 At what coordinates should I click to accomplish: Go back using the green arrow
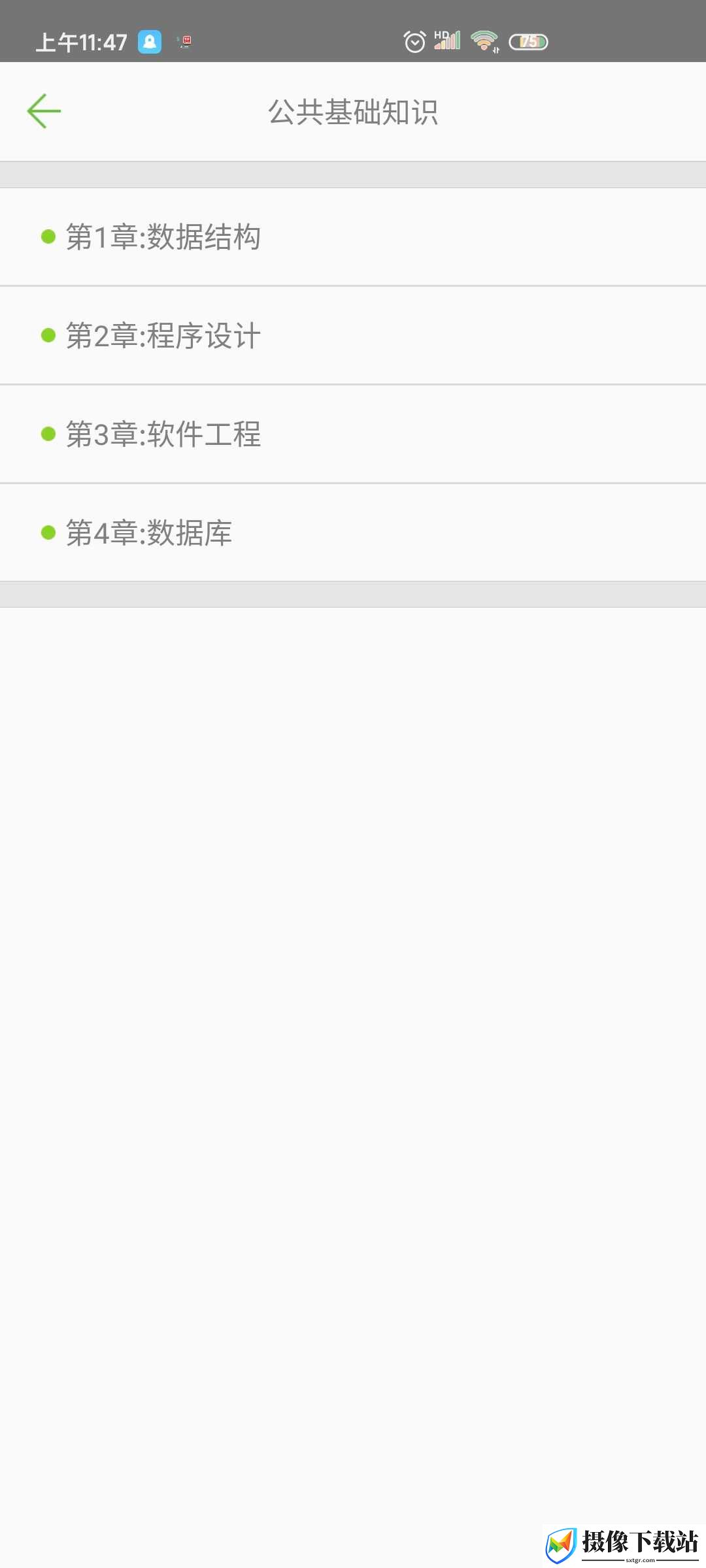click(x=44, y=111)
